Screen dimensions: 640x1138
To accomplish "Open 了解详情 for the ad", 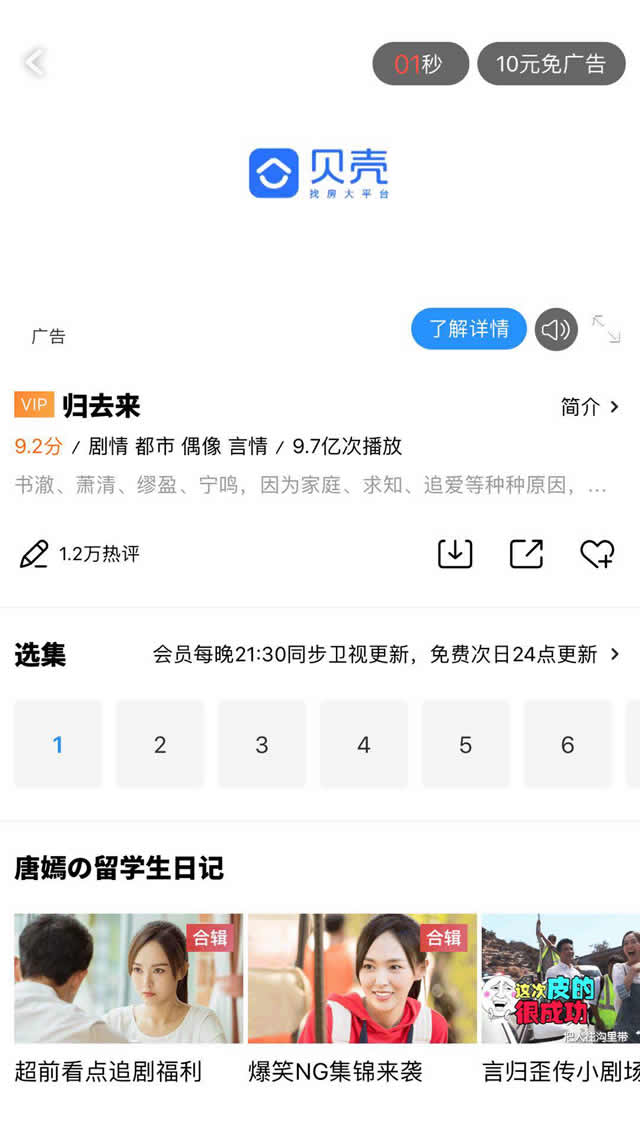I will click(x=468, y=328).
